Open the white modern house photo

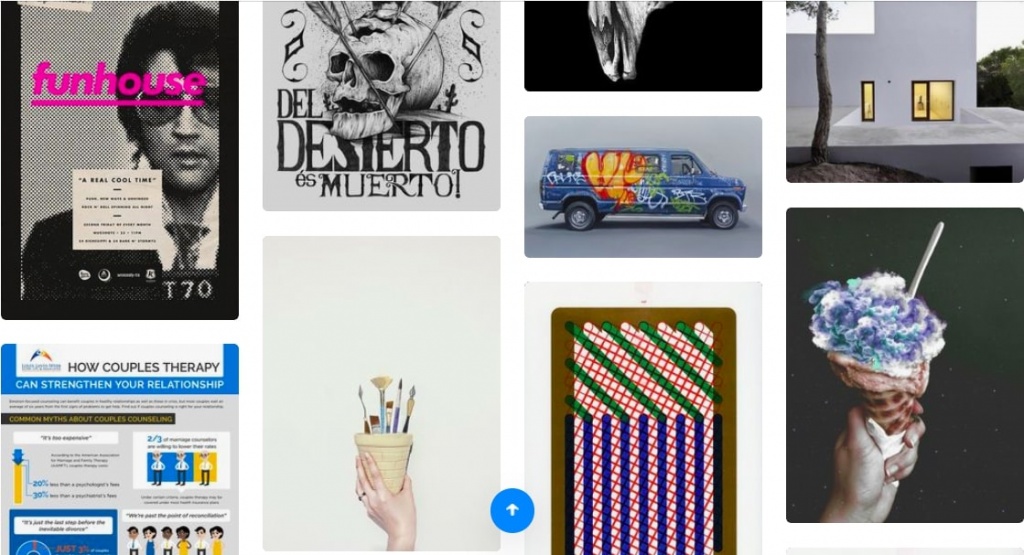coord(904,91)
